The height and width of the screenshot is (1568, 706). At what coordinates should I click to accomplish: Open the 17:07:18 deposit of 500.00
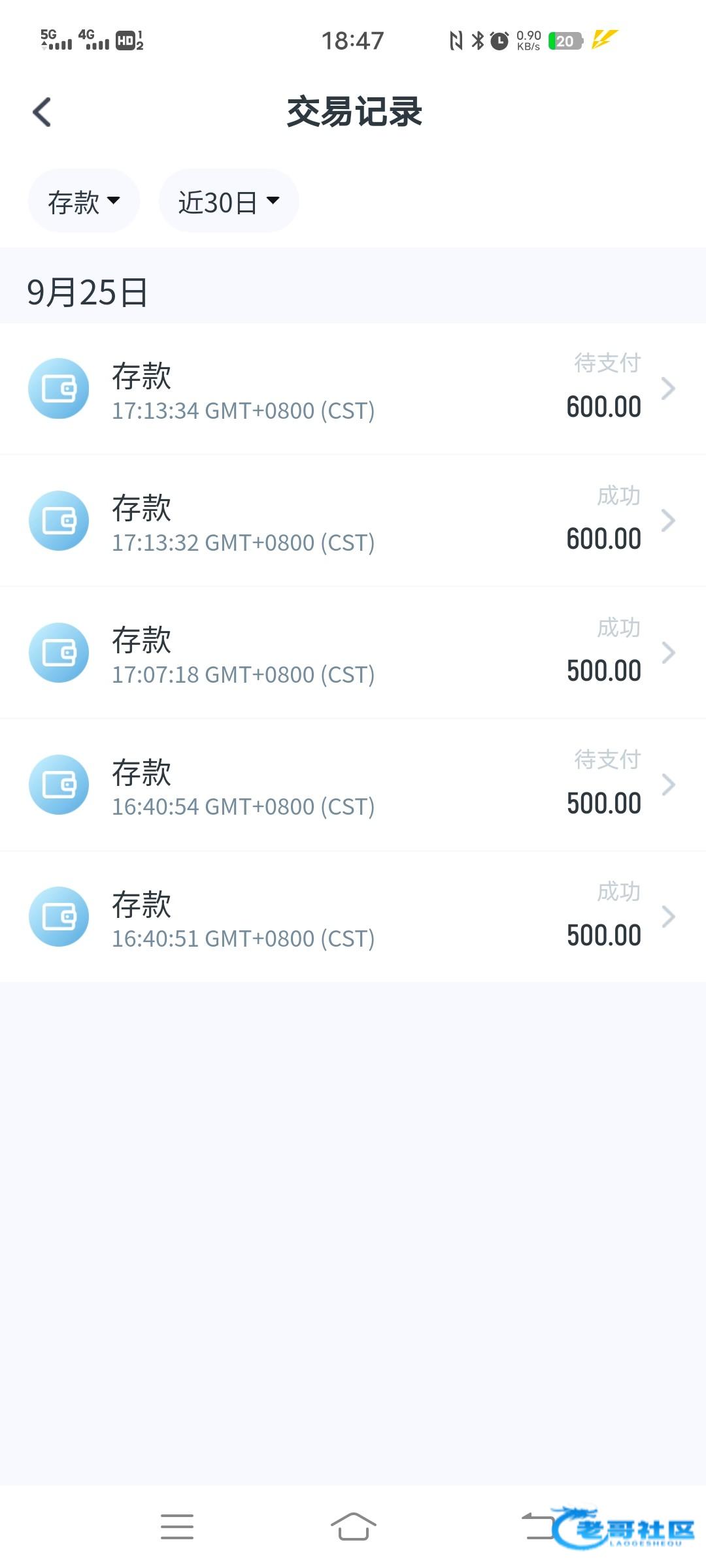coord(353,653)
